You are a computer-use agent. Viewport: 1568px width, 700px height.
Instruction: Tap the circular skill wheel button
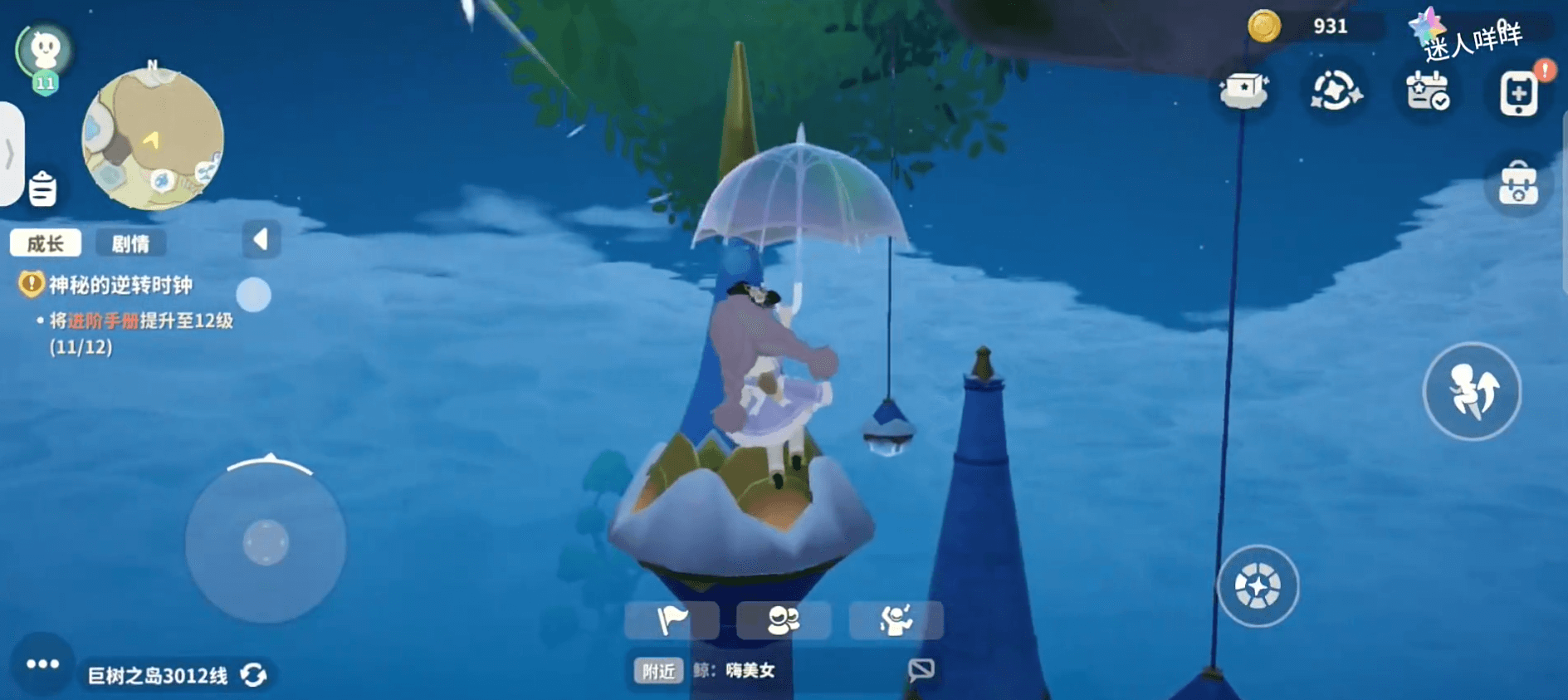tap(1258, 586)
